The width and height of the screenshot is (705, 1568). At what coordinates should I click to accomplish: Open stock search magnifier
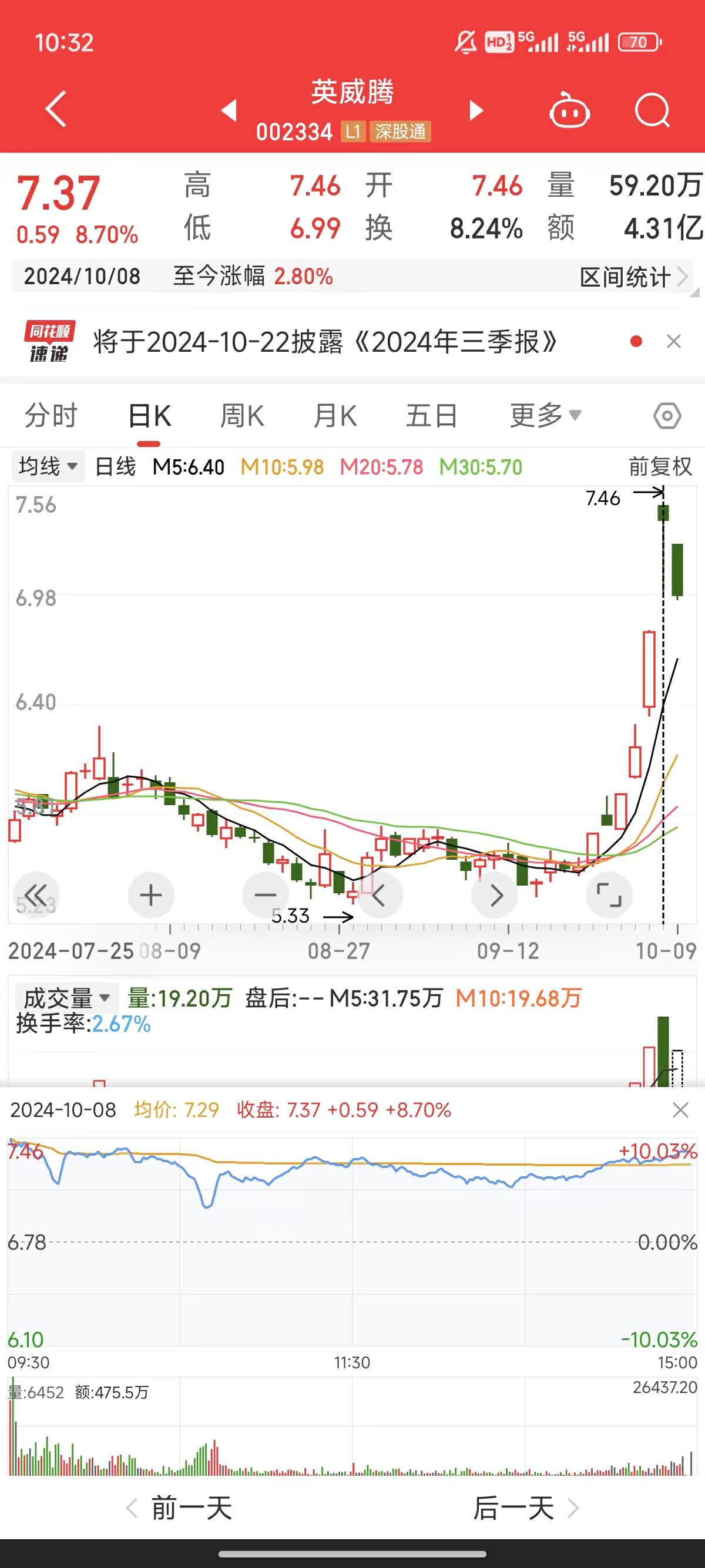click(652, 110)
